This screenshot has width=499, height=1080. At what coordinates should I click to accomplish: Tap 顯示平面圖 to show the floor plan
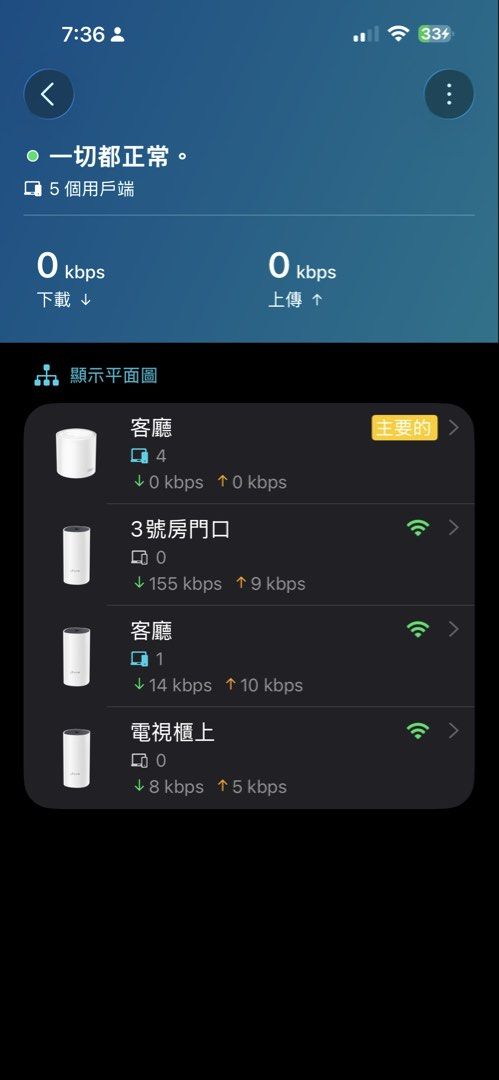coord(96,375)
